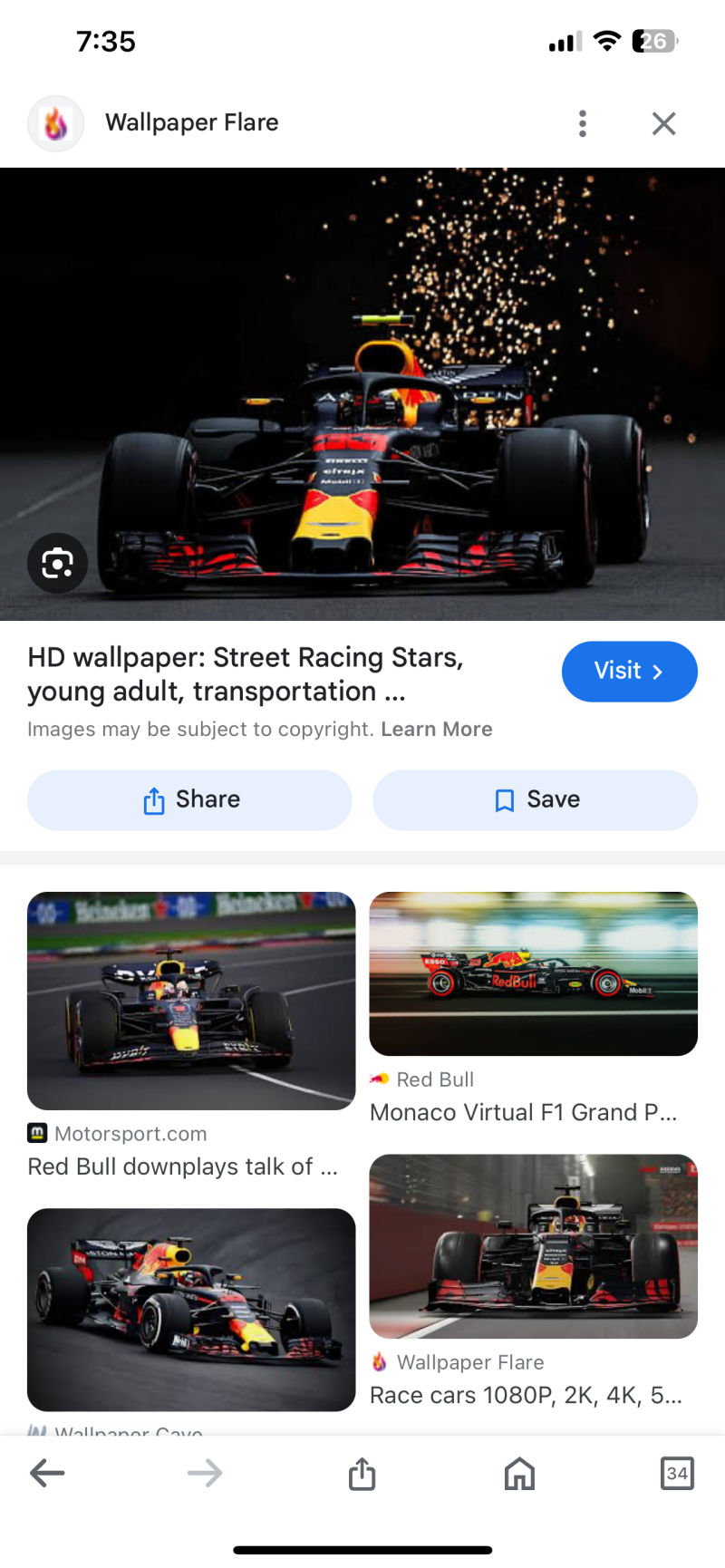Open the main Red Bull F1 car image
The image size is (725, 1568).
[x=362, y=393]
